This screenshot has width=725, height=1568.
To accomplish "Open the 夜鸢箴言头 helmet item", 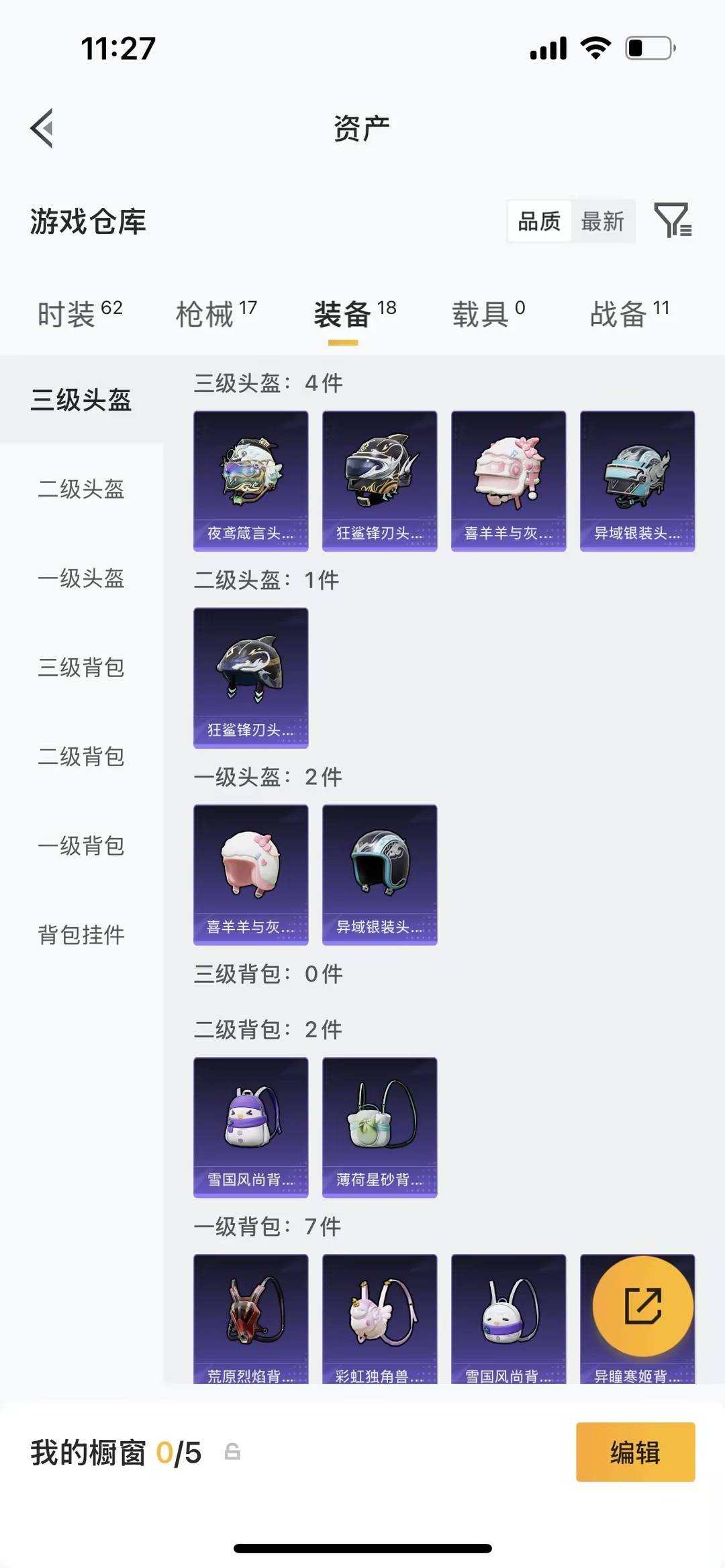I will (251, 481).
